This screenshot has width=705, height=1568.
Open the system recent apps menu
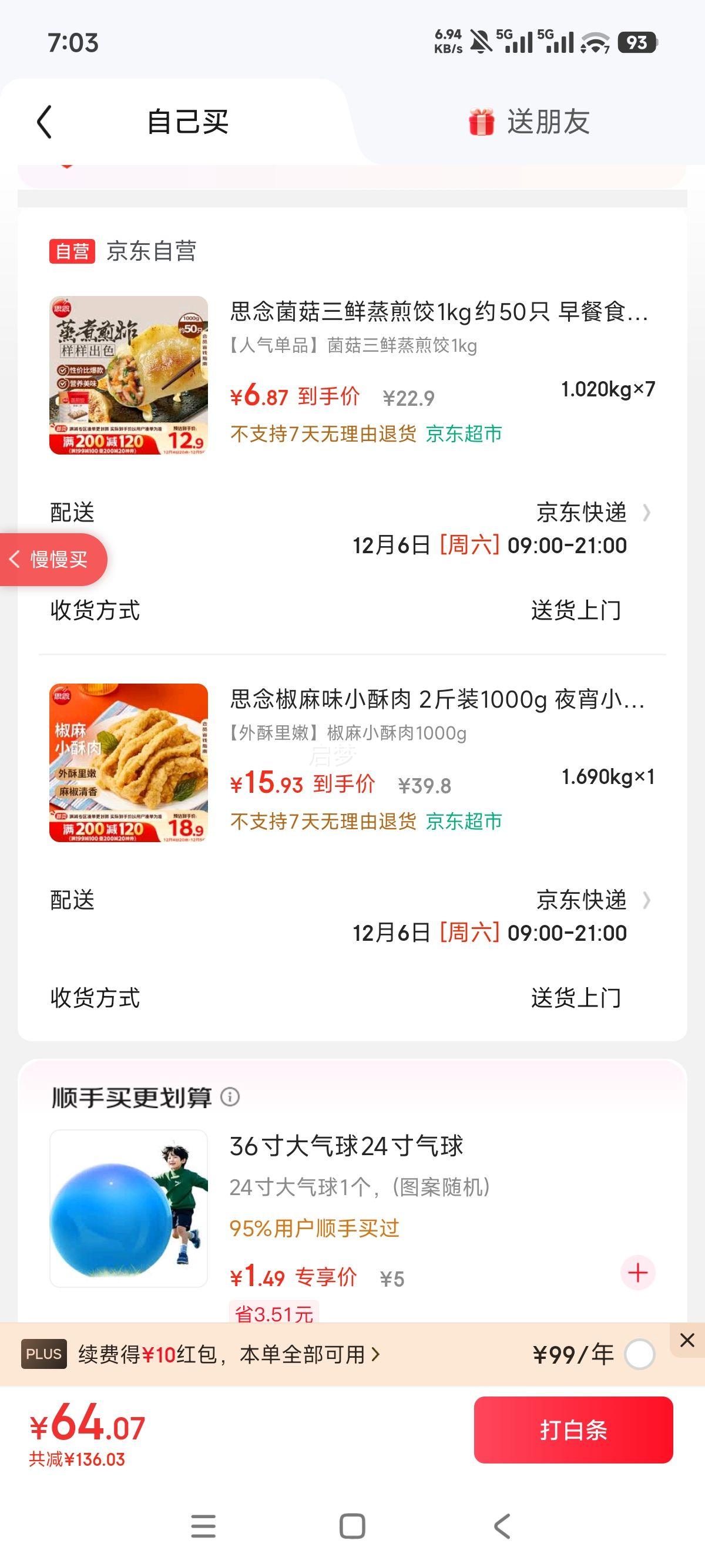click(203, 1526)
